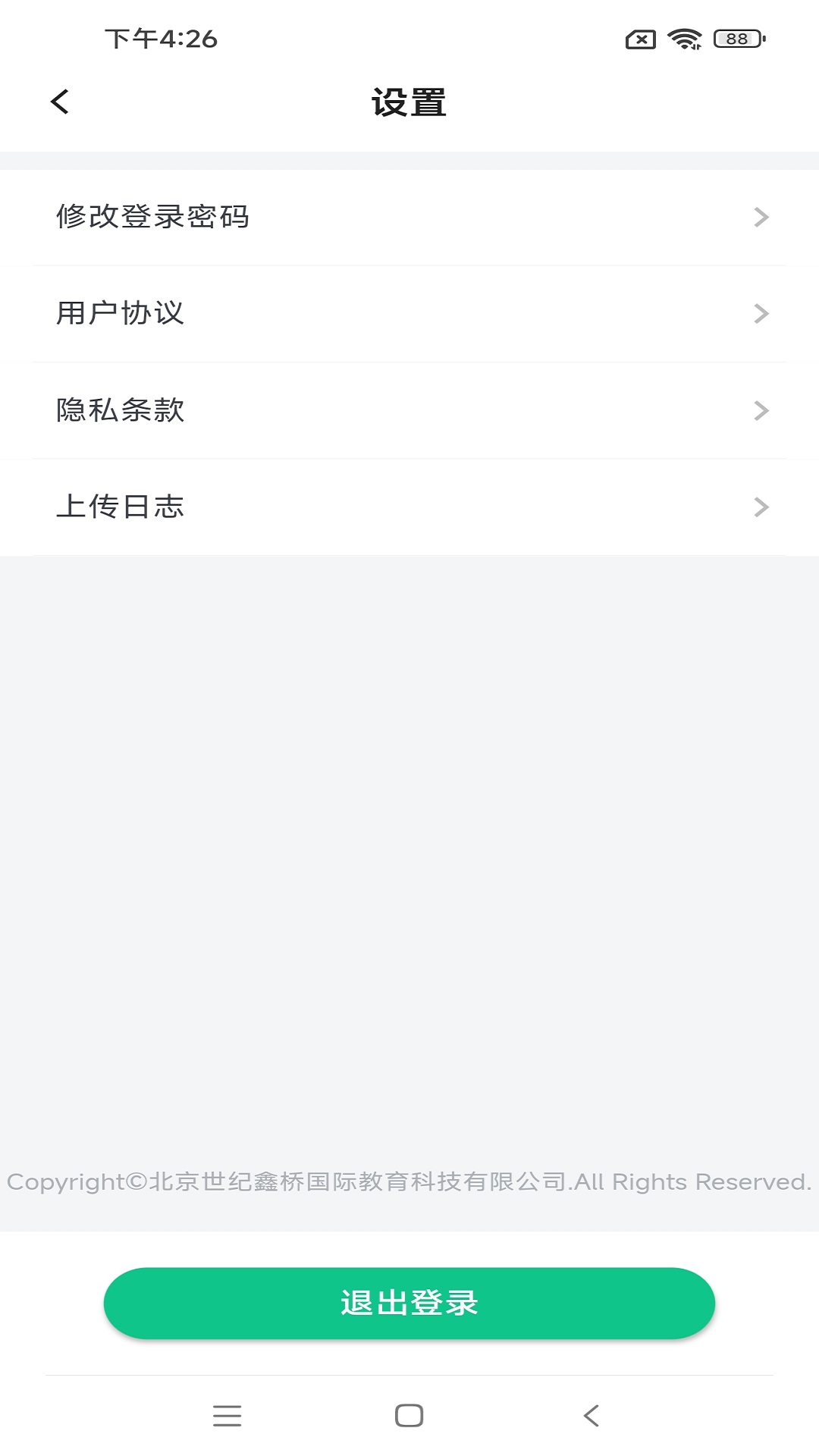This screenshot has height=1456, width=819.
Task: Click the copyright text at bottom
Action: (x=409, y=1182)
